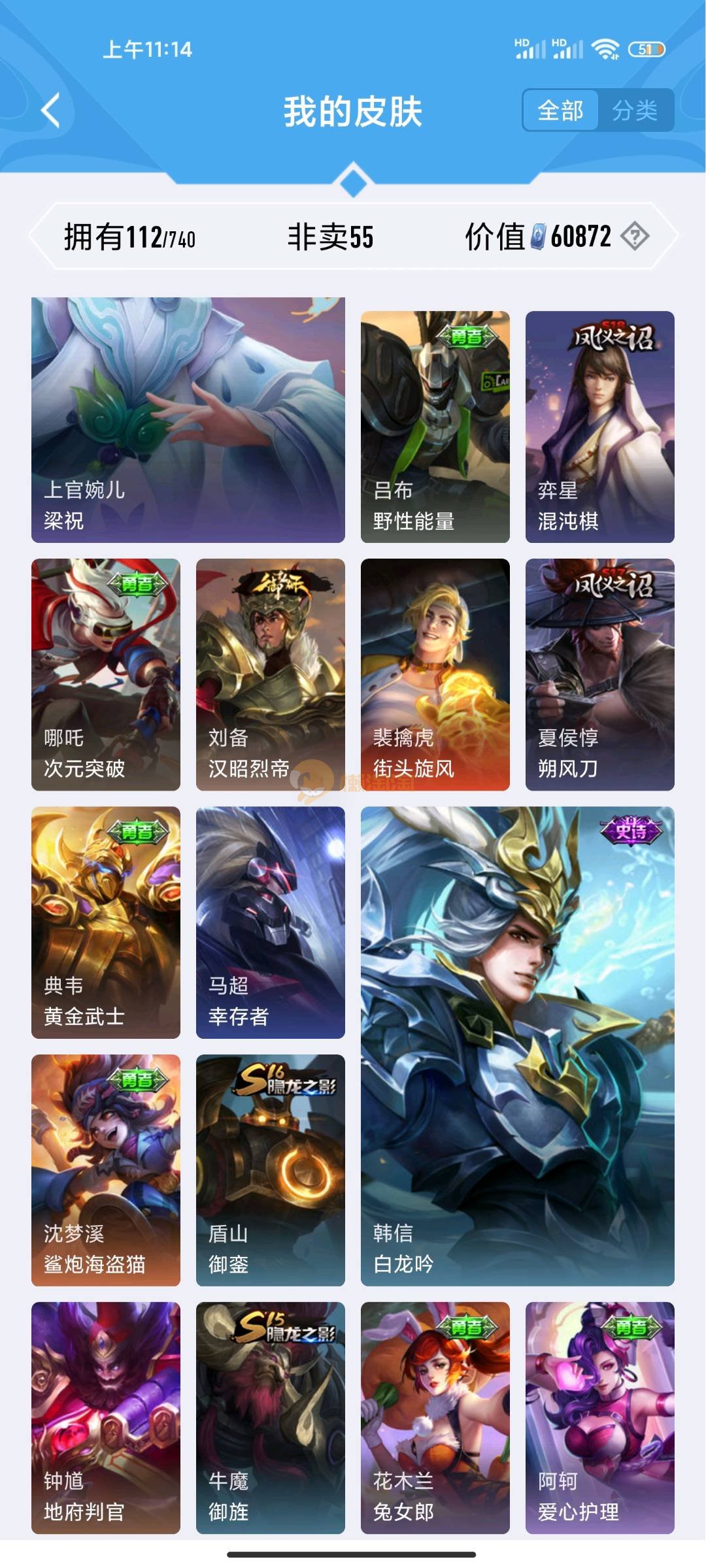
Task: Open the 裴擒虎 街头旋风 skin
Action: point(435,674)
